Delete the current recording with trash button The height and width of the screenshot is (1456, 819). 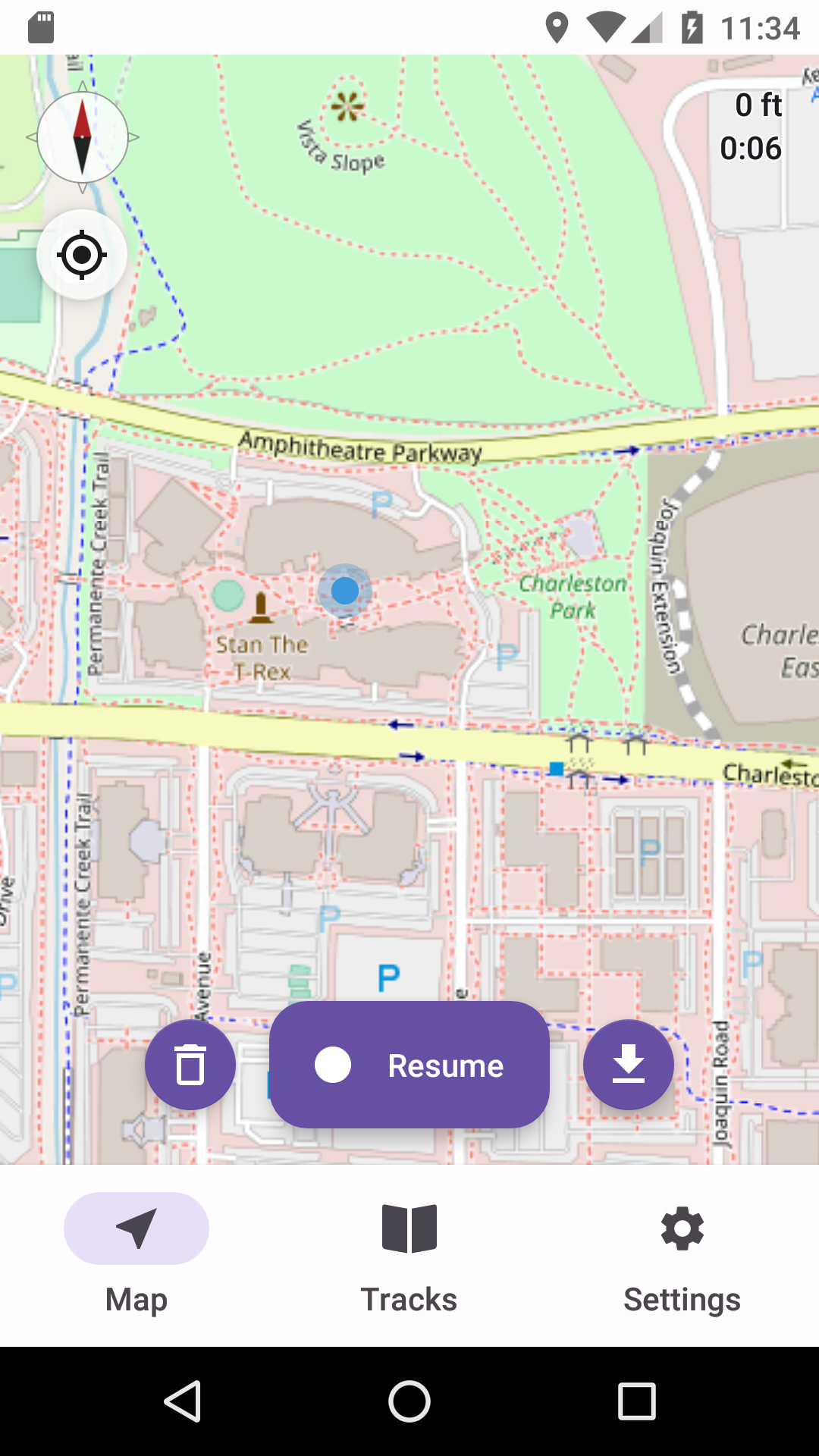[x=190, y=1065]
